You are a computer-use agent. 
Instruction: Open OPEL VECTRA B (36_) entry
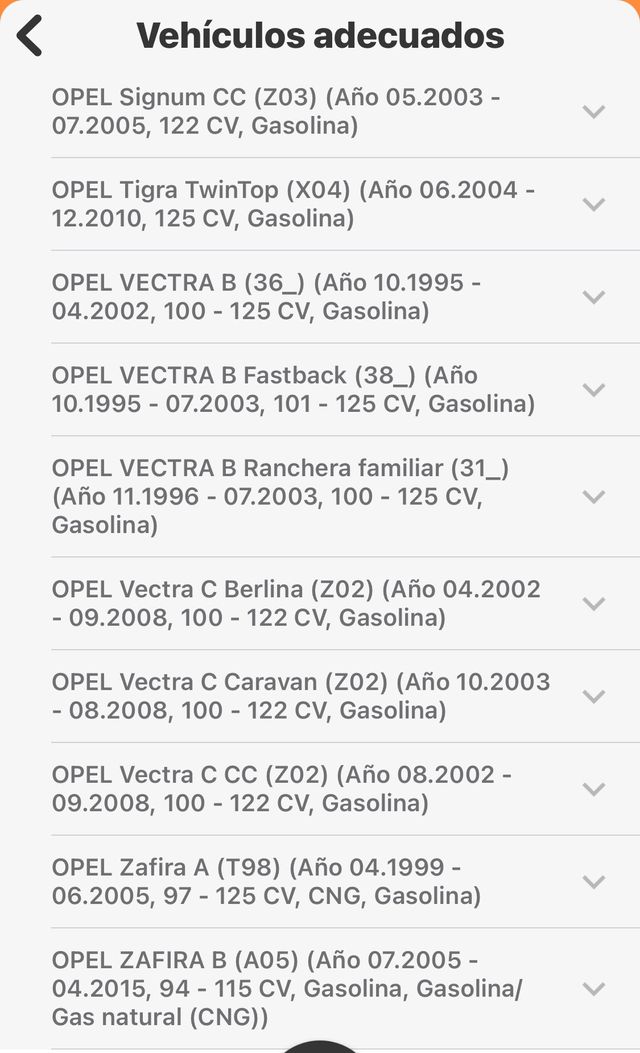pyautogui.click(x=594, y=297)
